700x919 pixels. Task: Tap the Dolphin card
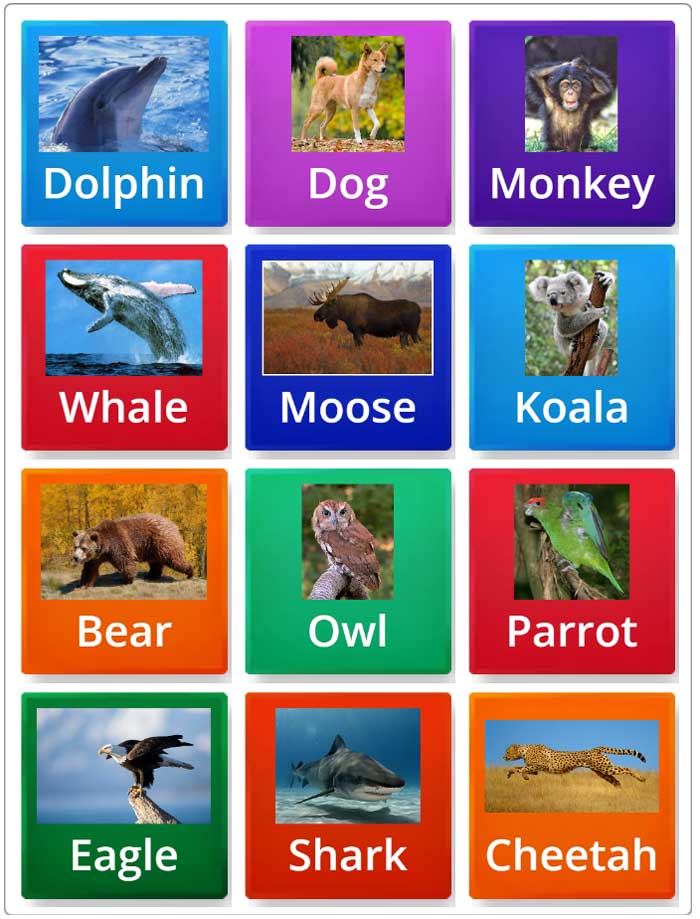124,124
